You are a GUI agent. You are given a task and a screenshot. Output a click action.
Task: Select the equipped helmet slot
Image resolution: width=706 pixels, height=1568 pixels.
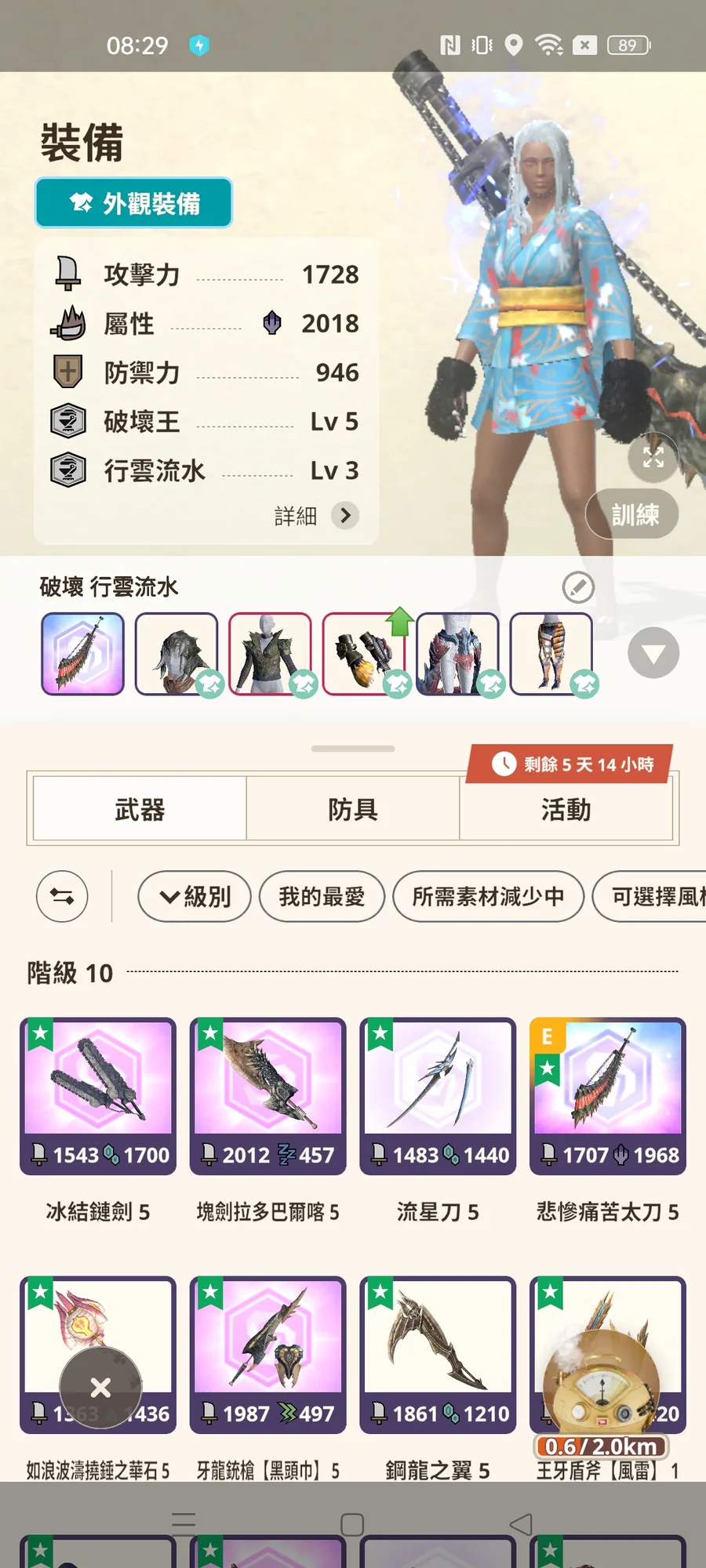pos(176,654)
